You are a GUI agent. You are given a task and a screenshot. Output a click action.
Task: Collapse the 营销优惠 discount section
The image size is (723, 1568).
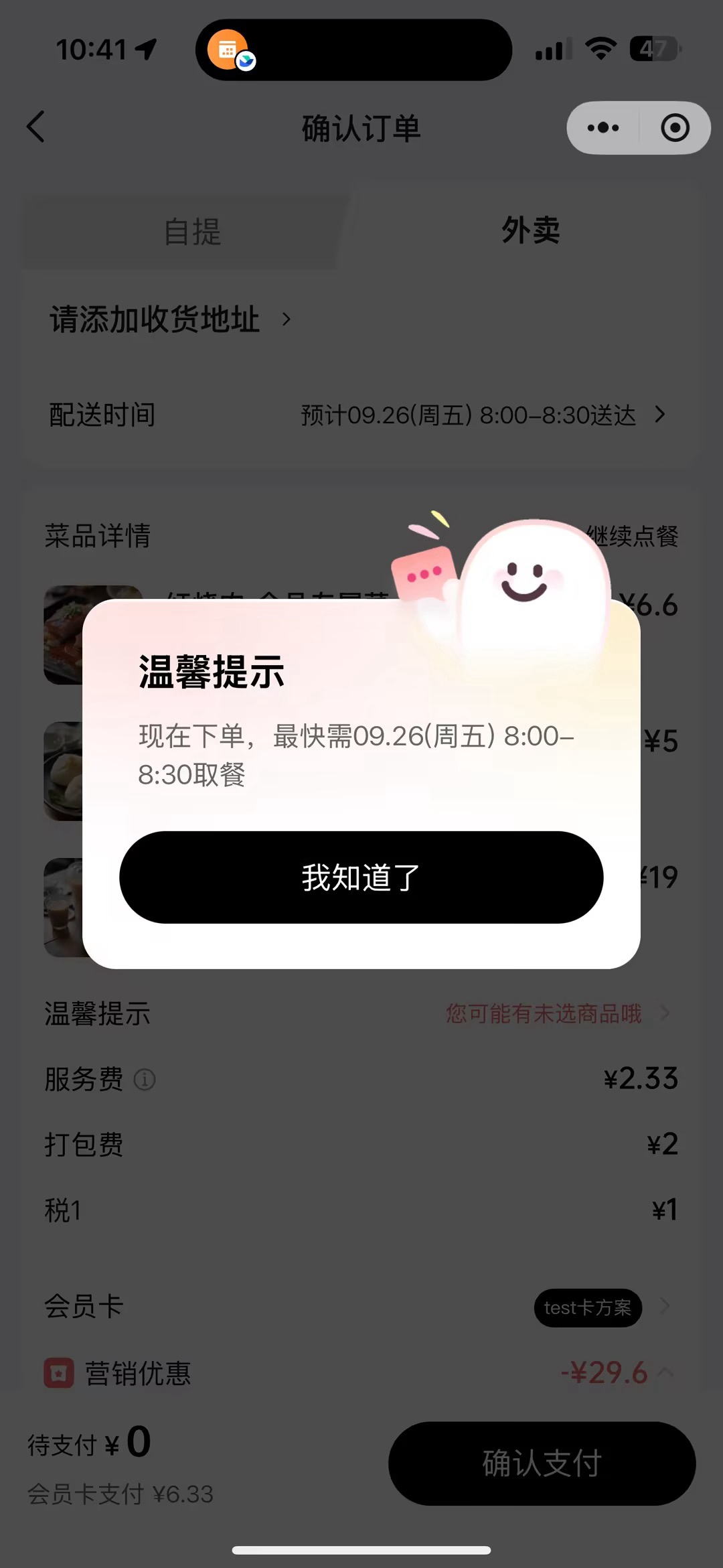[665, 1372]
